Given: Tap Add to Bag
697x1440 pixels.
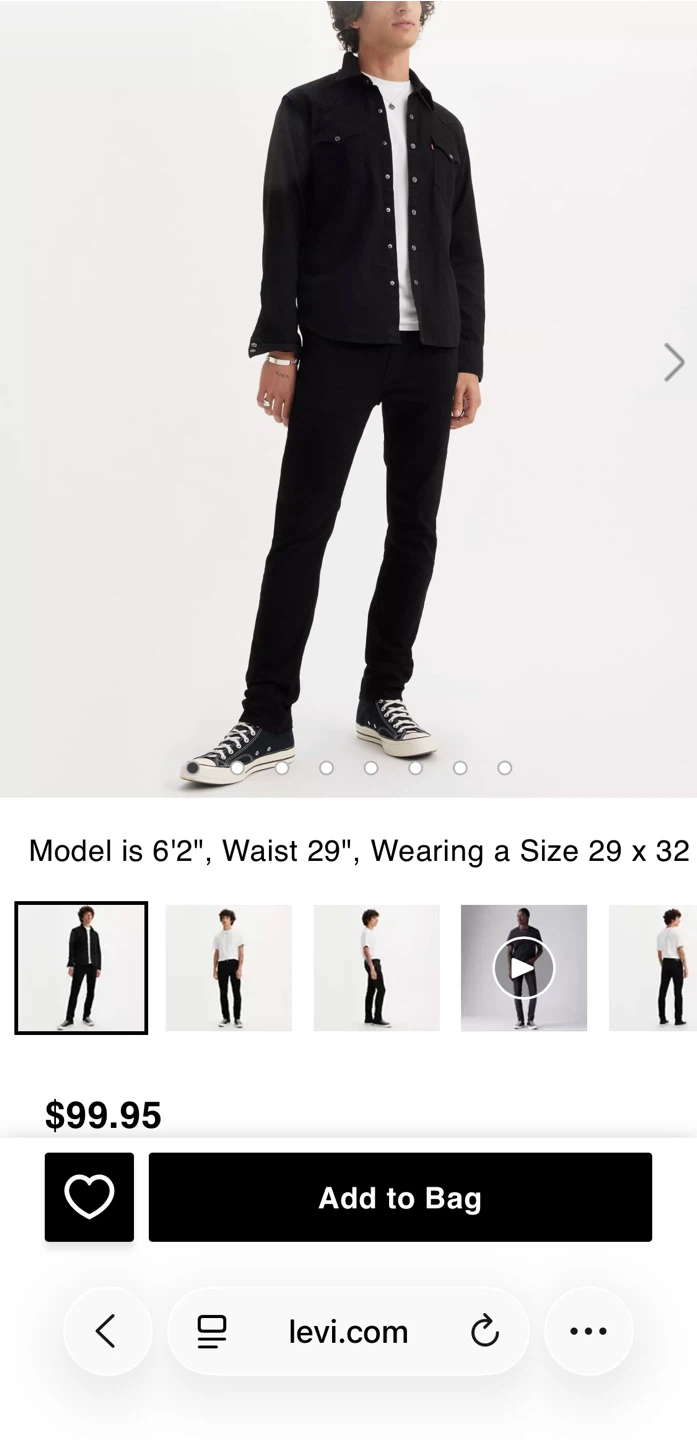Looking at the screenshot, I should (x=400, y=1197).
